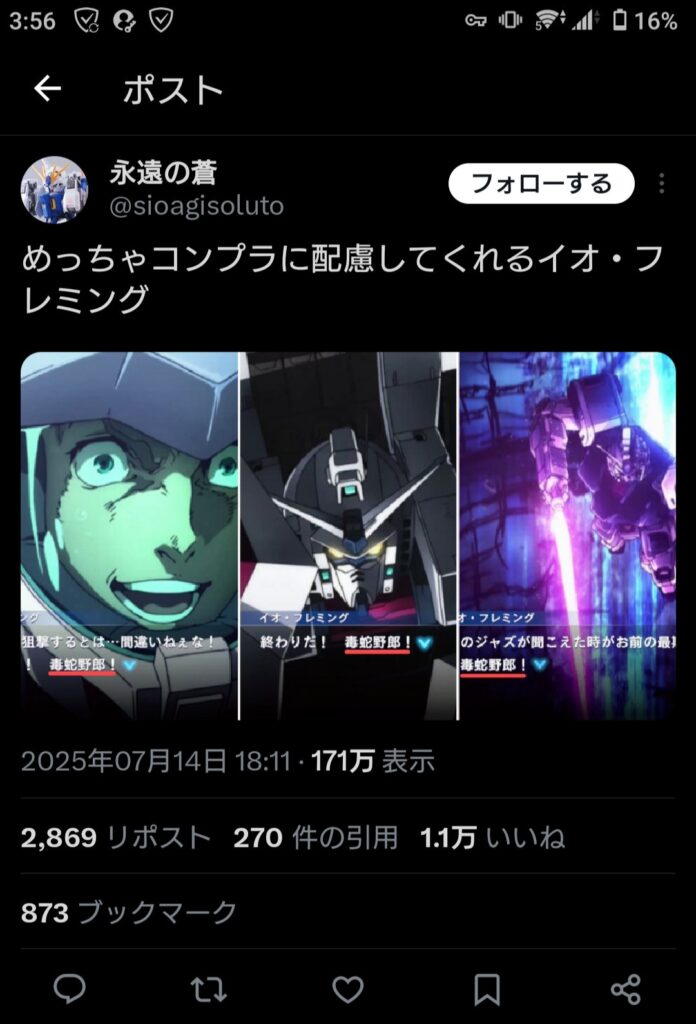Repost this post using the retweet icon
The width and height of the screenshot is (696, 1024).
[x=208, y=989]
